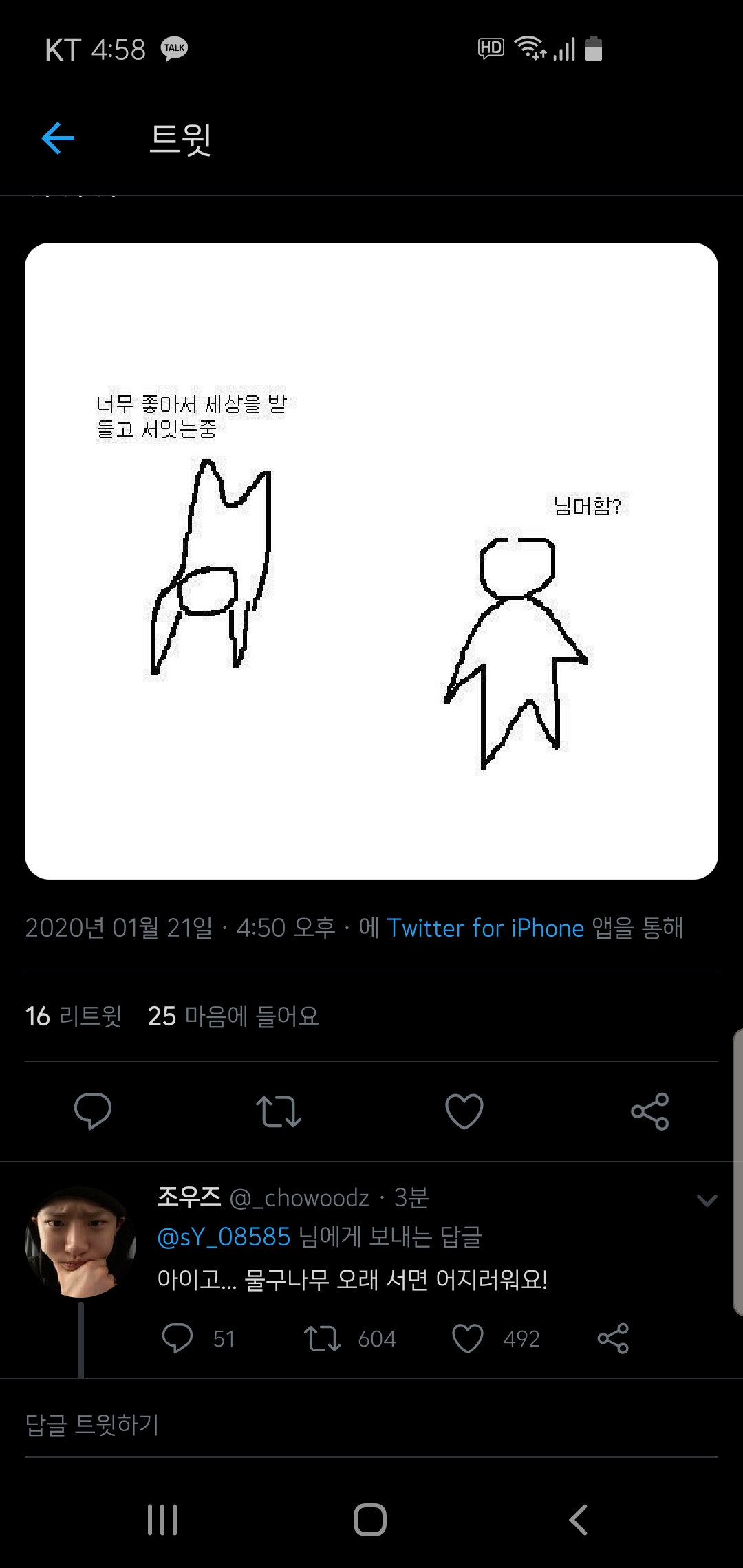Go back using the arrow at top left
This screenshot has width=743, height=1568.
[x=58, y=140]
